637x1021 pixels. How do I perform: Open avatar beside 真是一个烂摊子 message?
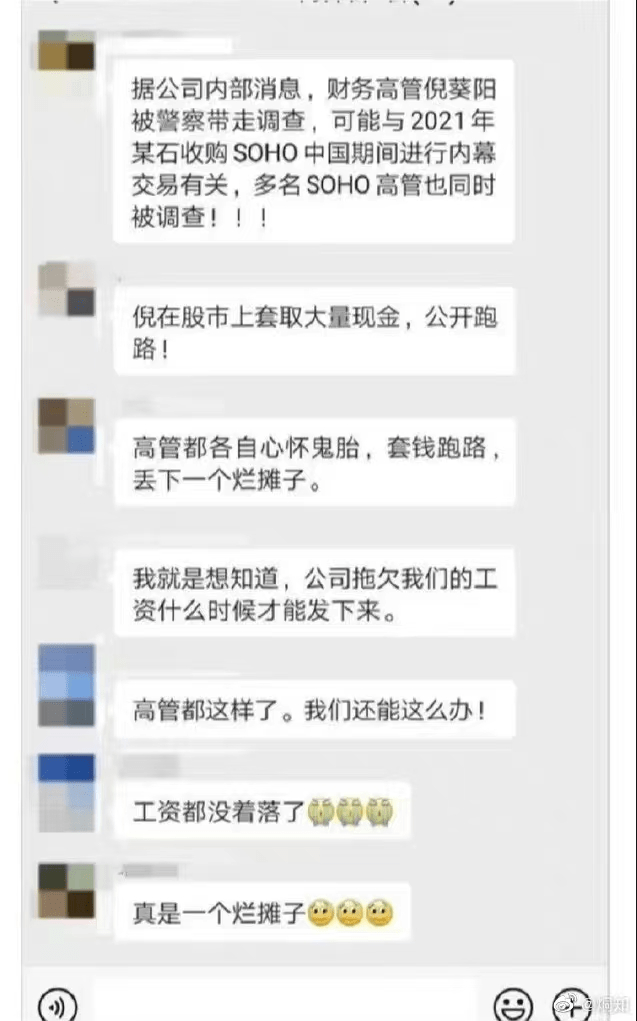(x=66, y=891)
